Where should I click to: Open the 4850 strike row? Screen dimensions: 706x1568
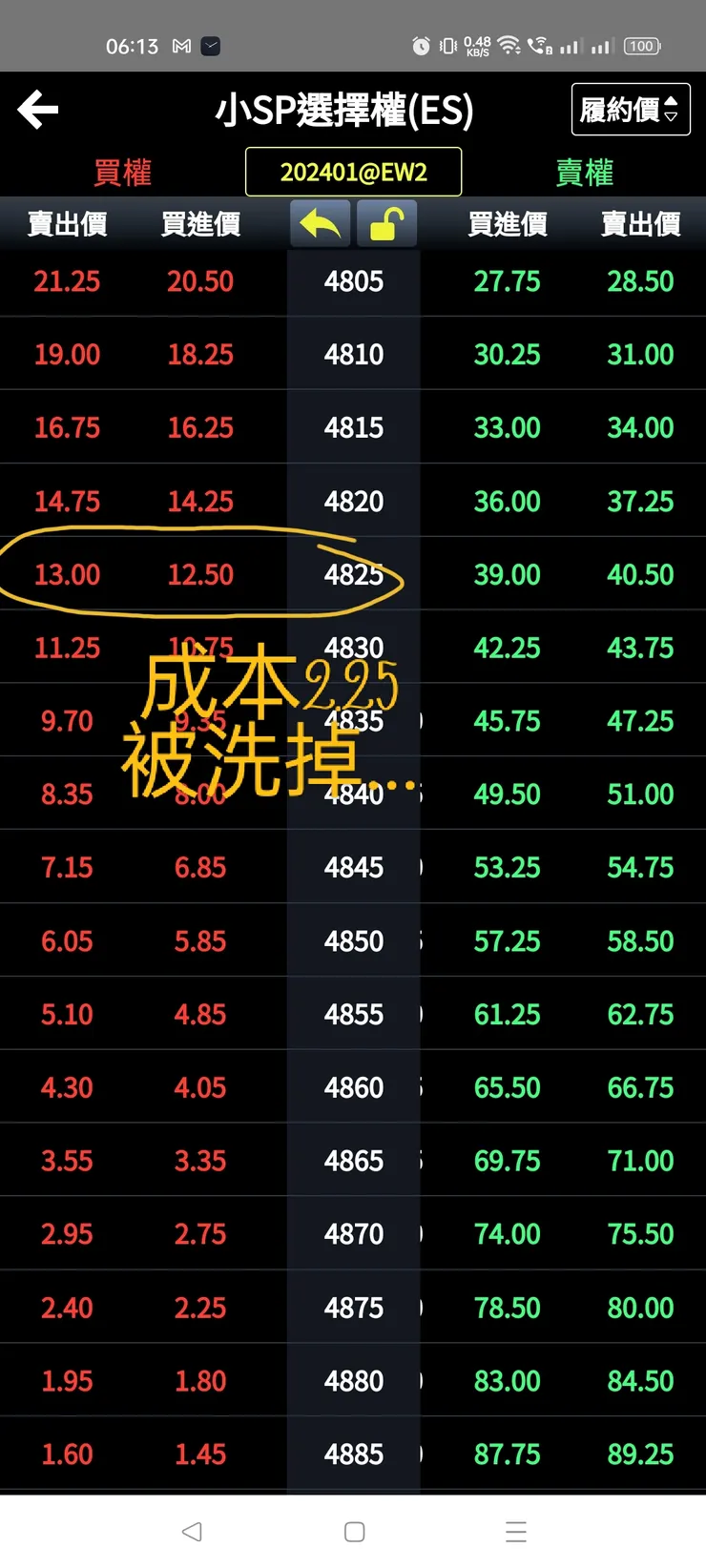point(353,941)
